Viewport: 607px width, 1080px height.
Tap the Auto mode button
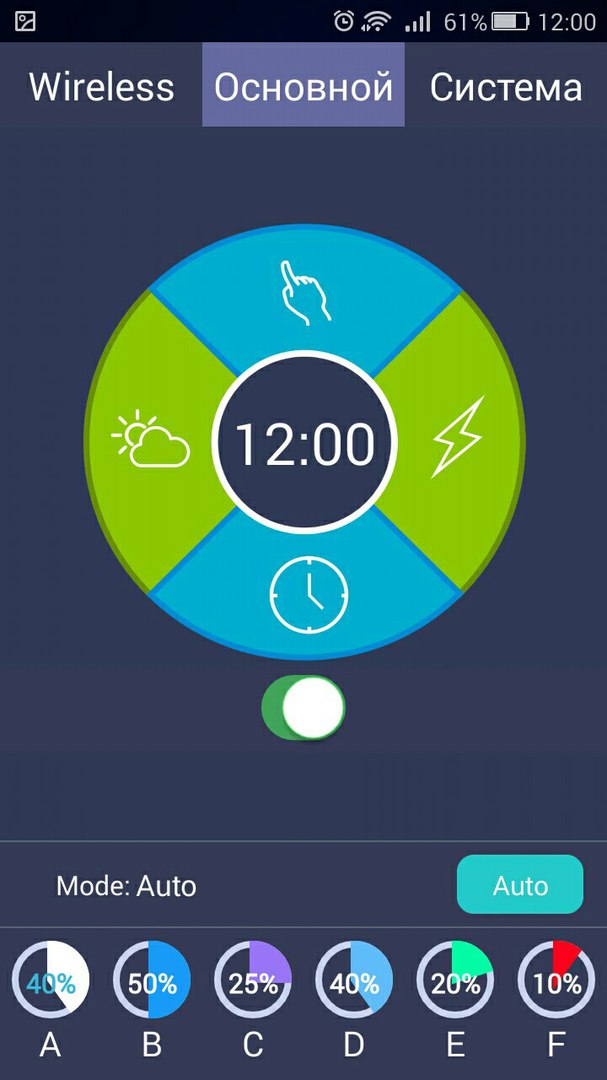click(520, 884)
